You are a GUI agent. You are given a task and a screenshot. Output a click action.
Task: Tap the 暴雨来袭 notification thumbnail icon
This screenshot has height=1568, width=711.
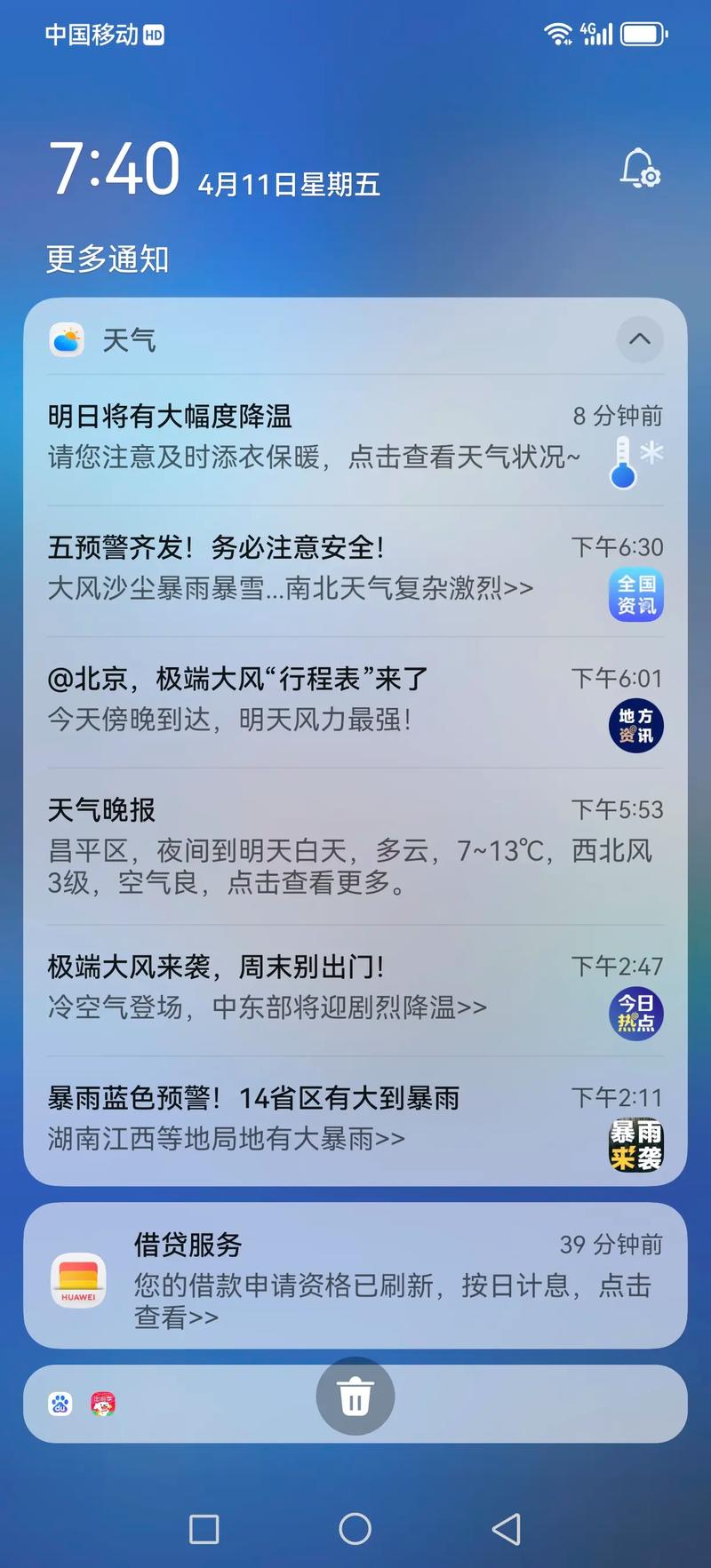point(635,1142)
